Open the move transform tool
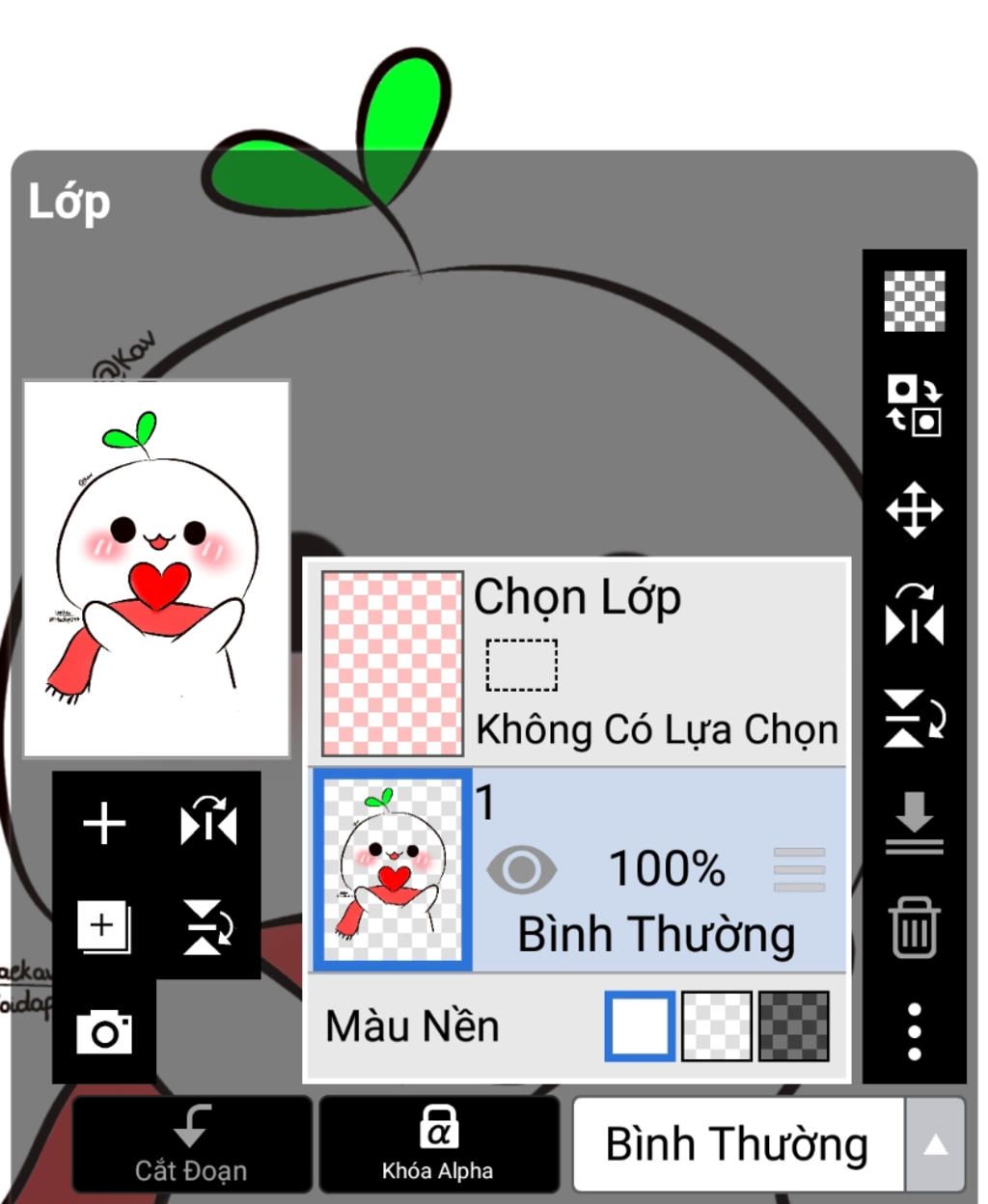This screenshot has width=988, height=1204. tap(915, 509)
